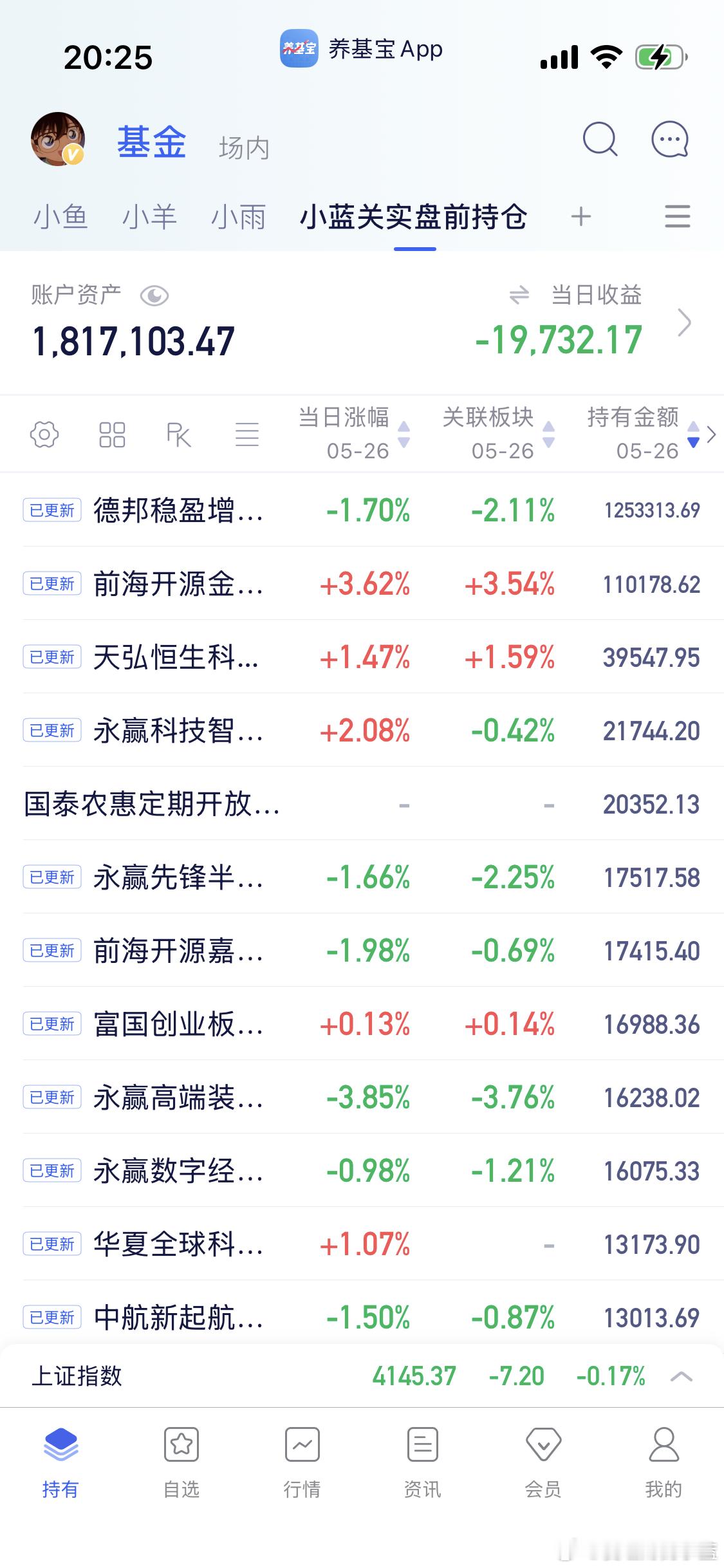Image resolution: width=724 pixels, height=1568 pixels.
Task: Select the 小雨 account tab
Action: coord(238,216)
